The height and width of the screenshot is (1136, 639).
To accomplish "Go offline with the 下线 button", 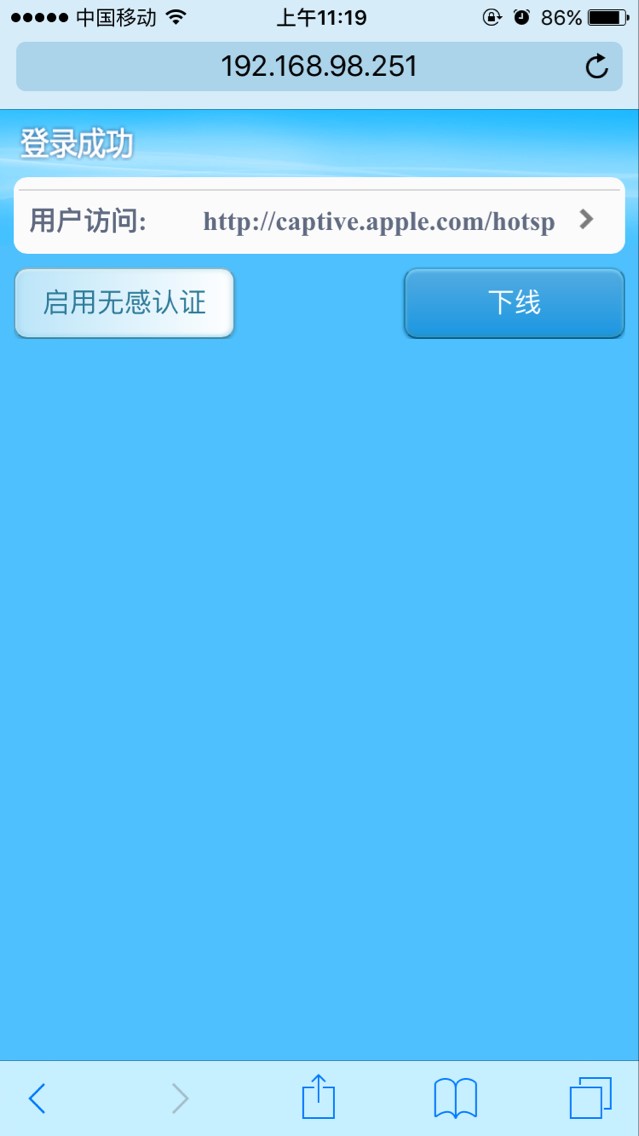I will [x=514, y=303].
